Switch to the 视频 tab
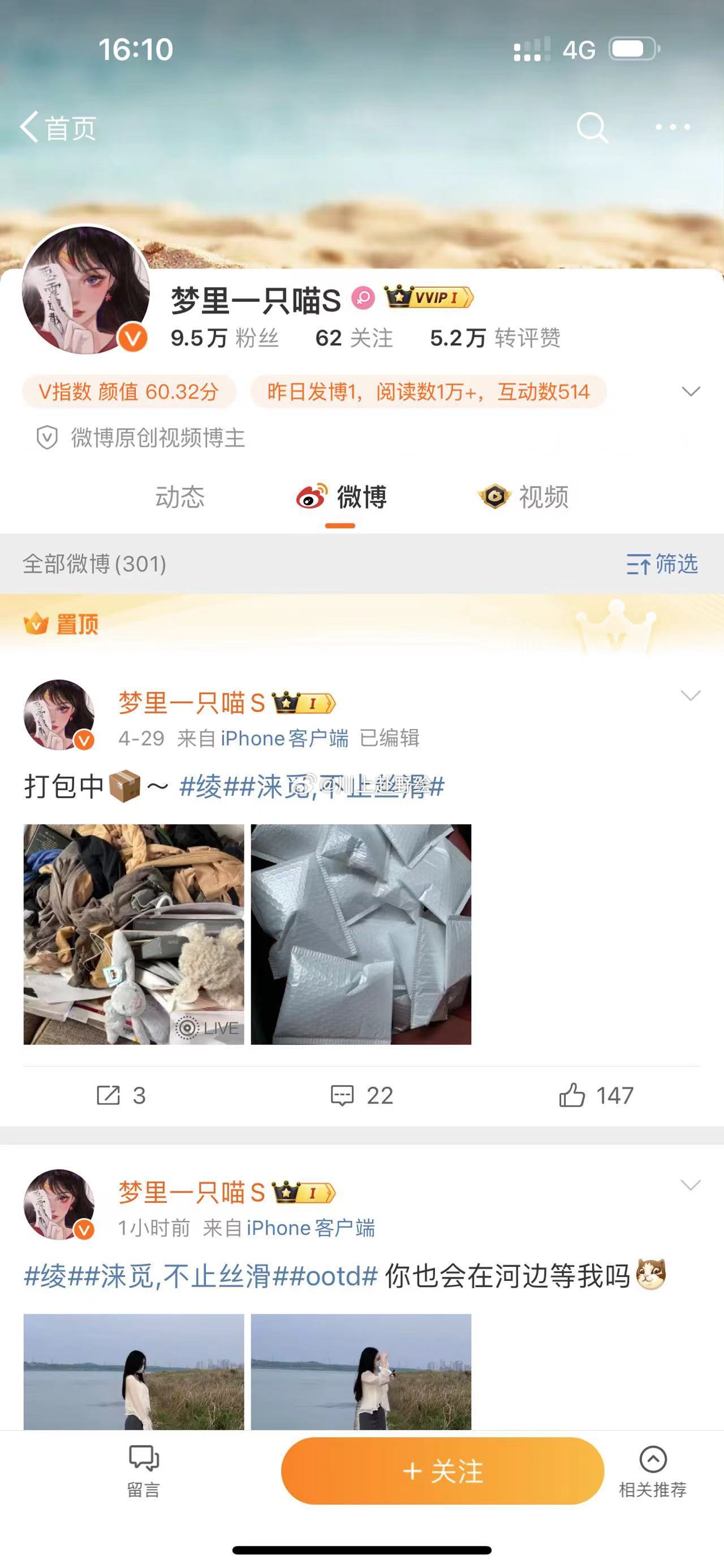 click(525, 497)
